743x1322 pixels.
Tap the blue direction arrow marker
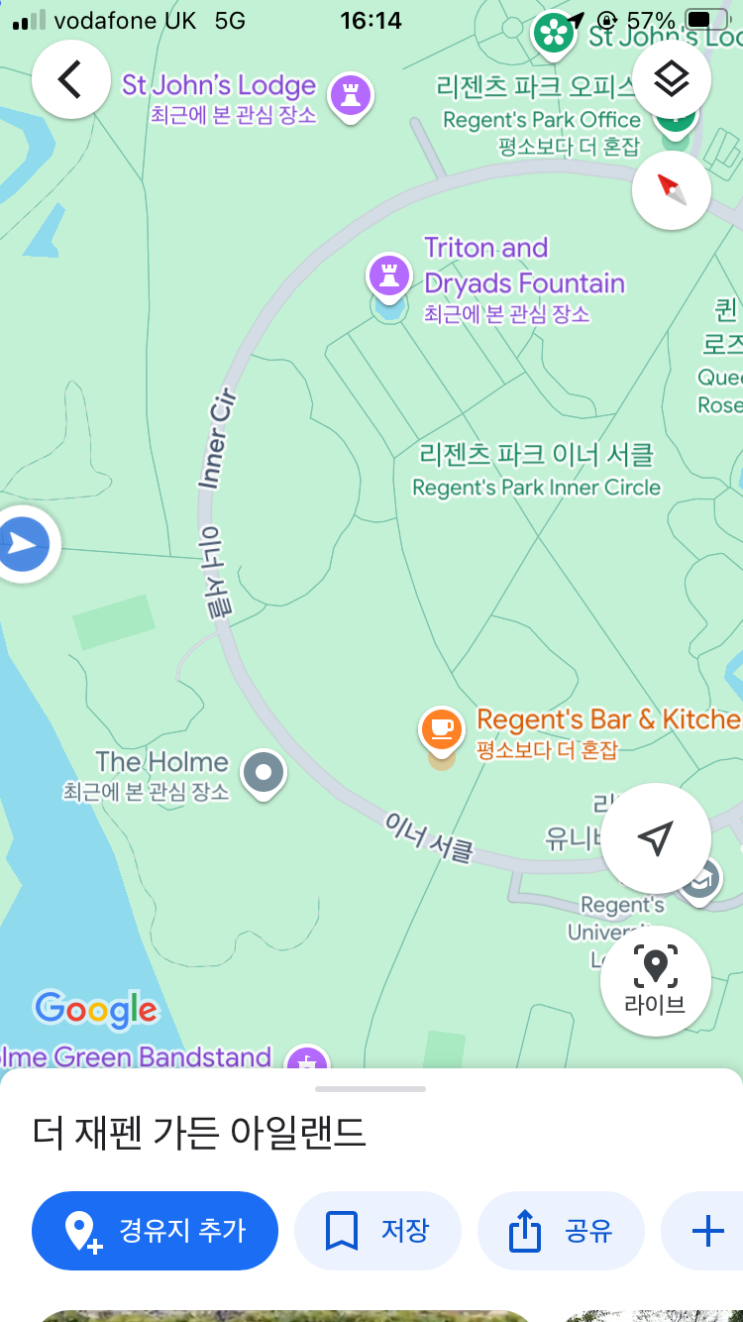tap(24, 545)
